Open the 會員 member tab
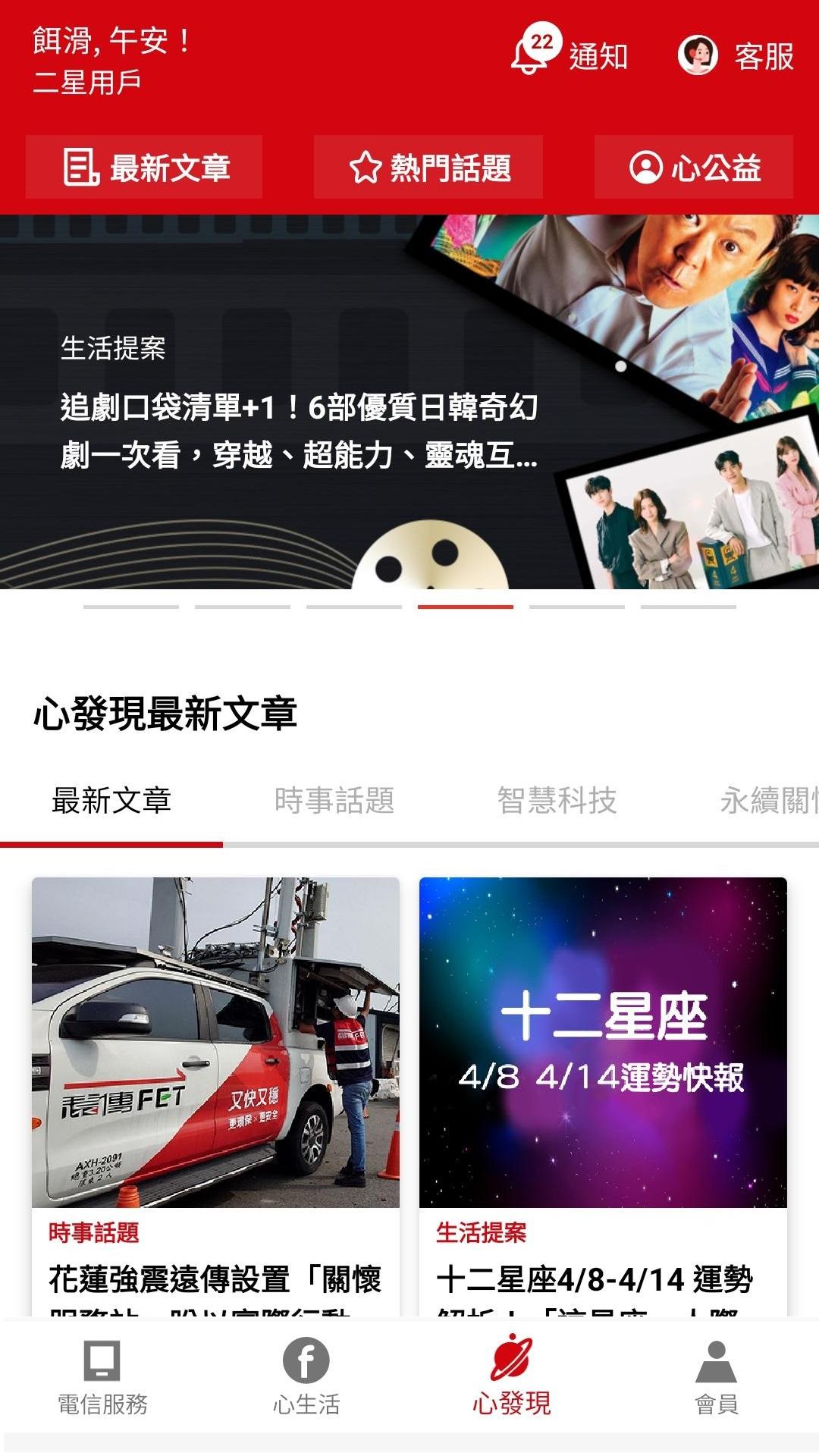 point(717,1376)
